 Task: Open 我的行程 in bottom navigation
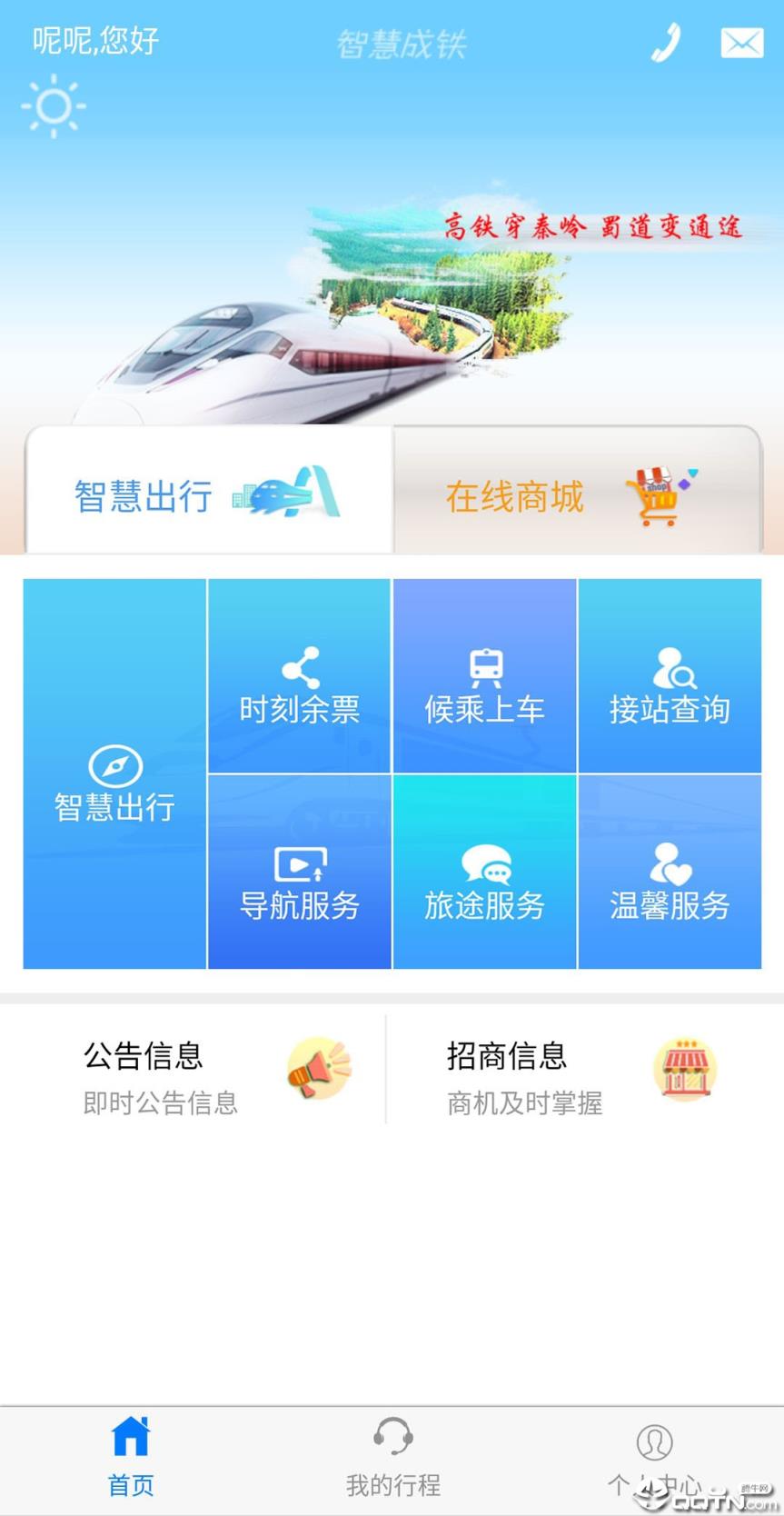point(392,1458)
